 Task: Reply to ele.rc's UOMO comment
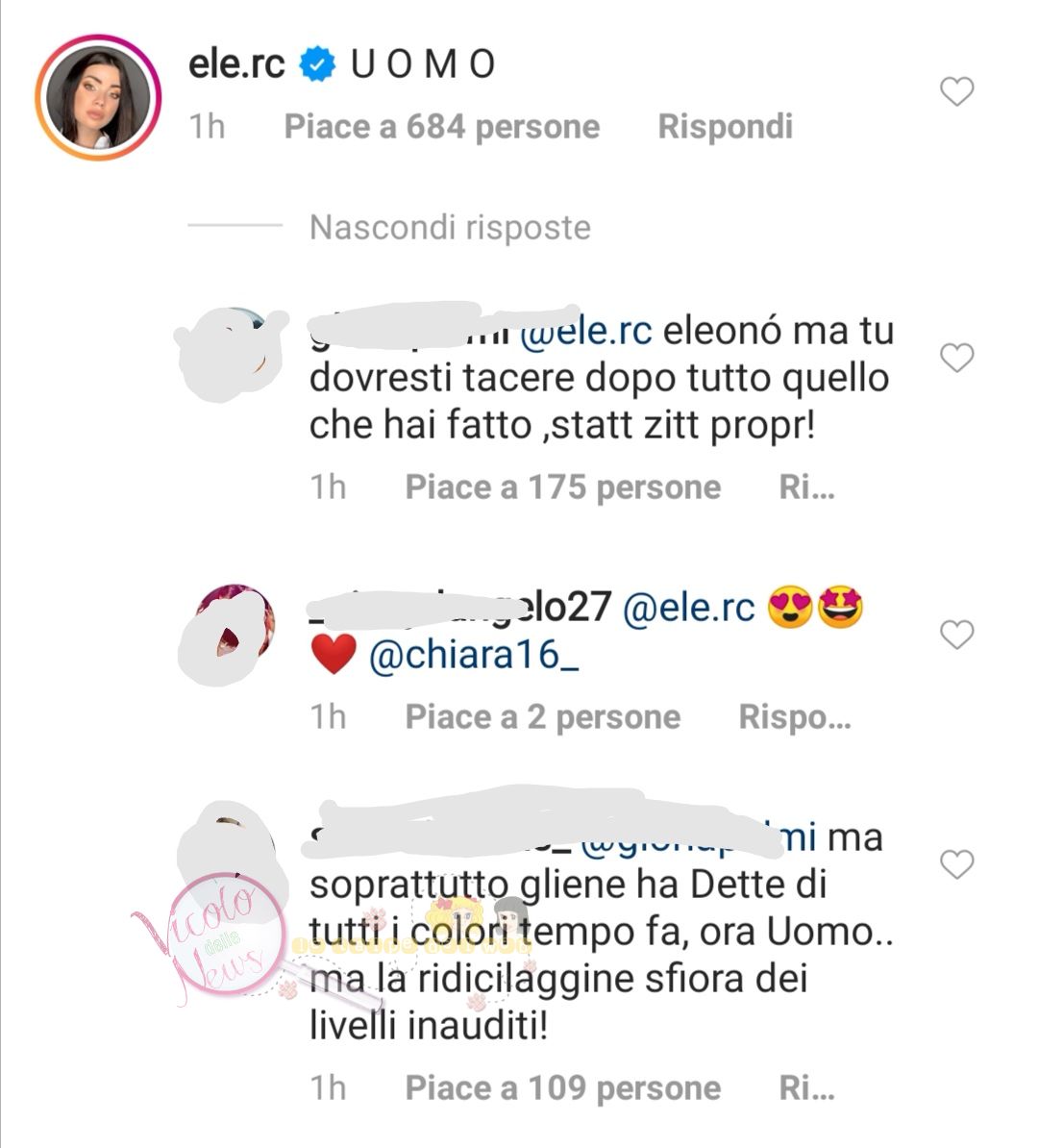pyautogui.click(x=725, y=127)
